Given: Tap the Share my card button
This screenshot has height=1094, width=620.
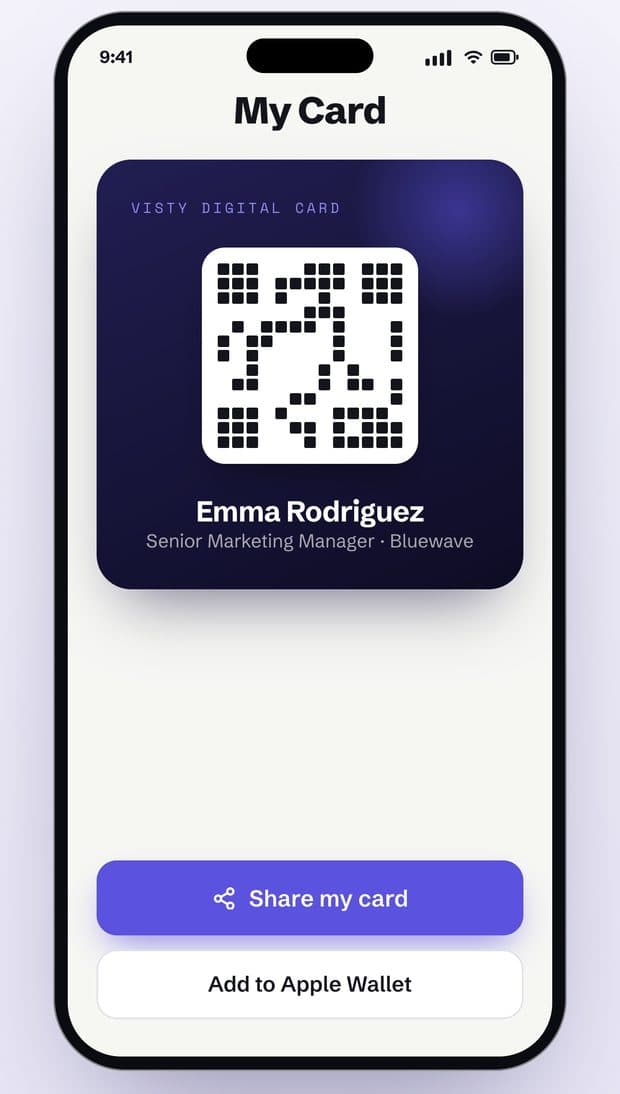Looking at the screenshot, I should pyautogui.click(x=310, y=898).
